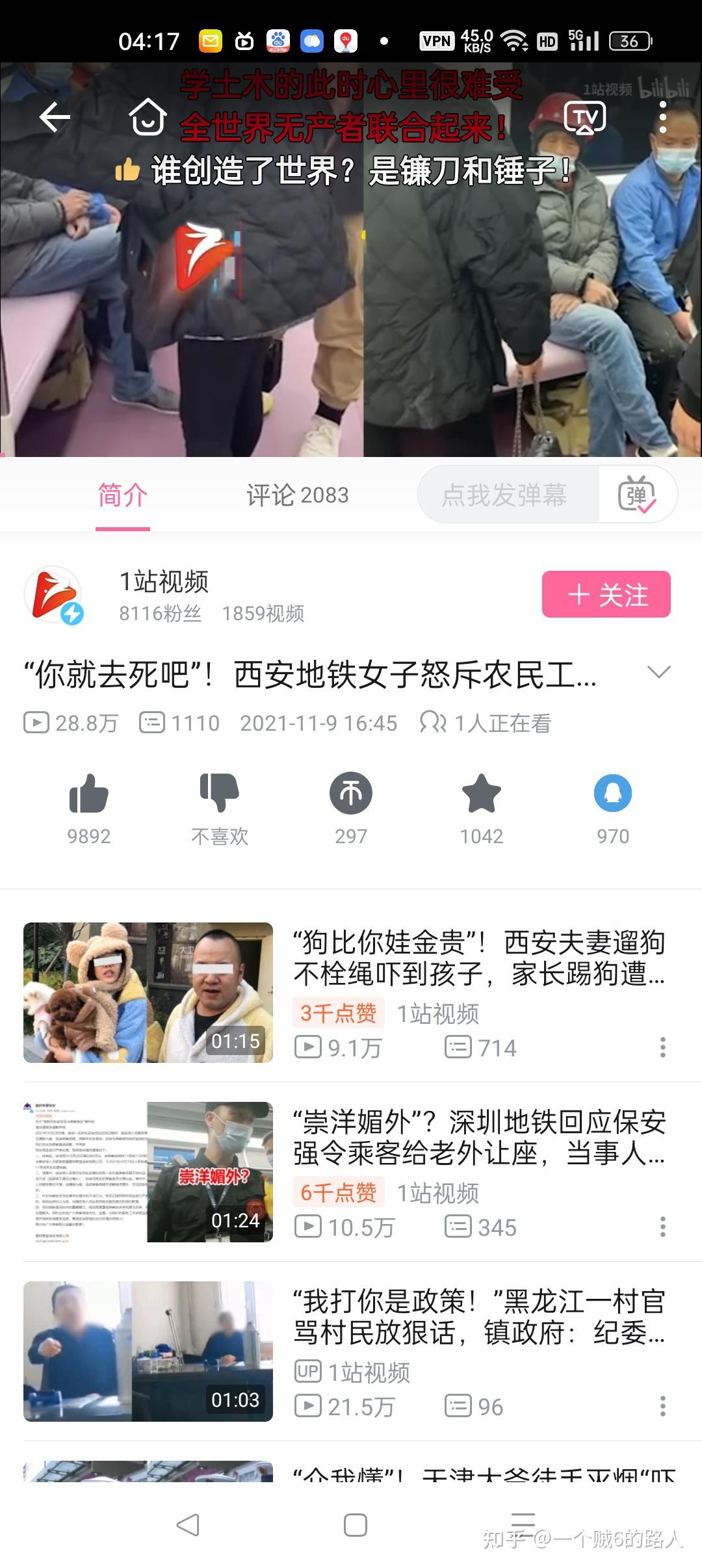Image resolution: width=702 pixels, height=1568 pixels.
Task: Return to the Bilibili home page
Action: click(148, 118)
